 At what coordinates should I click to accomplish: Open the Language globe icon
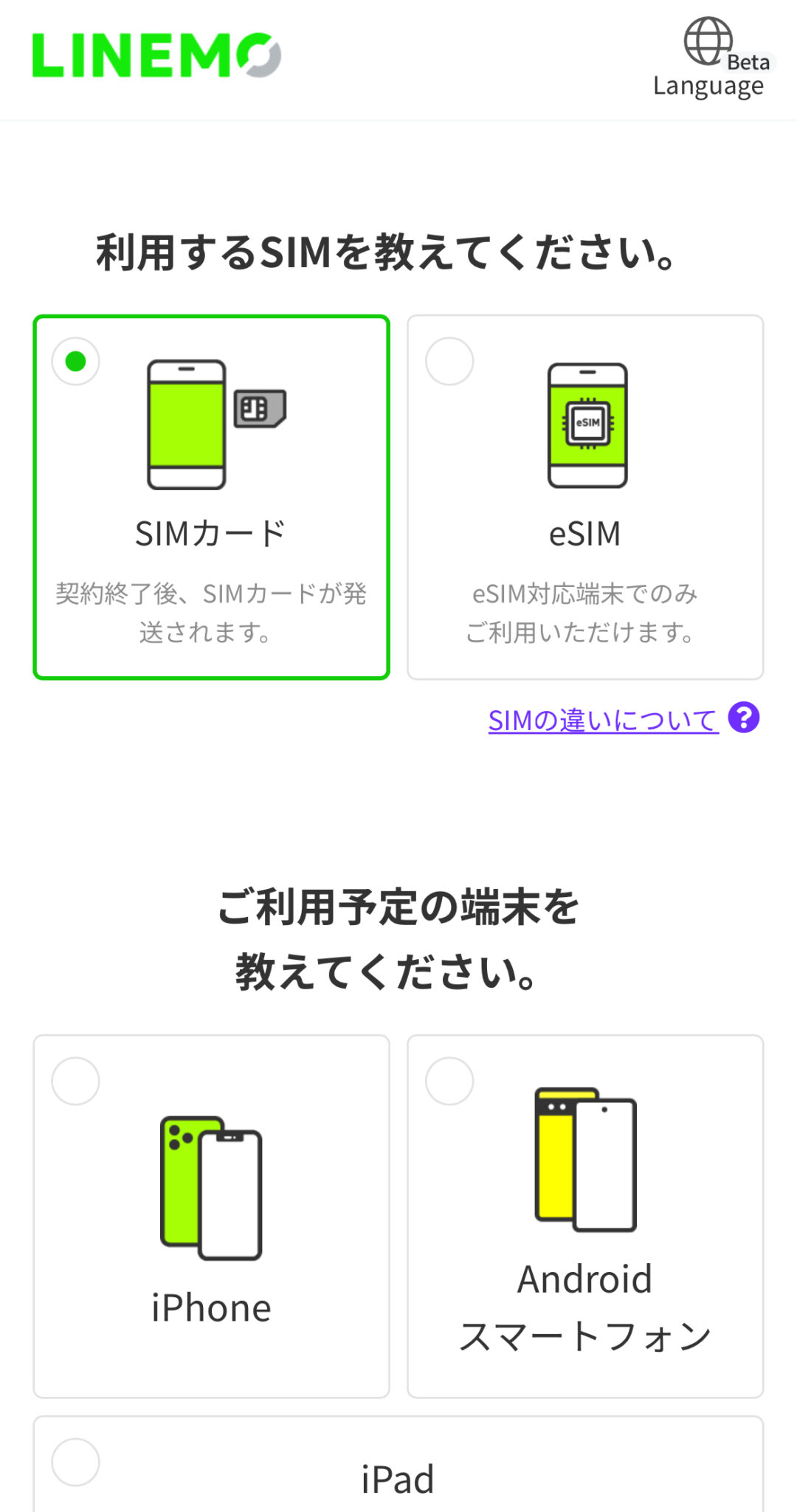point(706,42)
